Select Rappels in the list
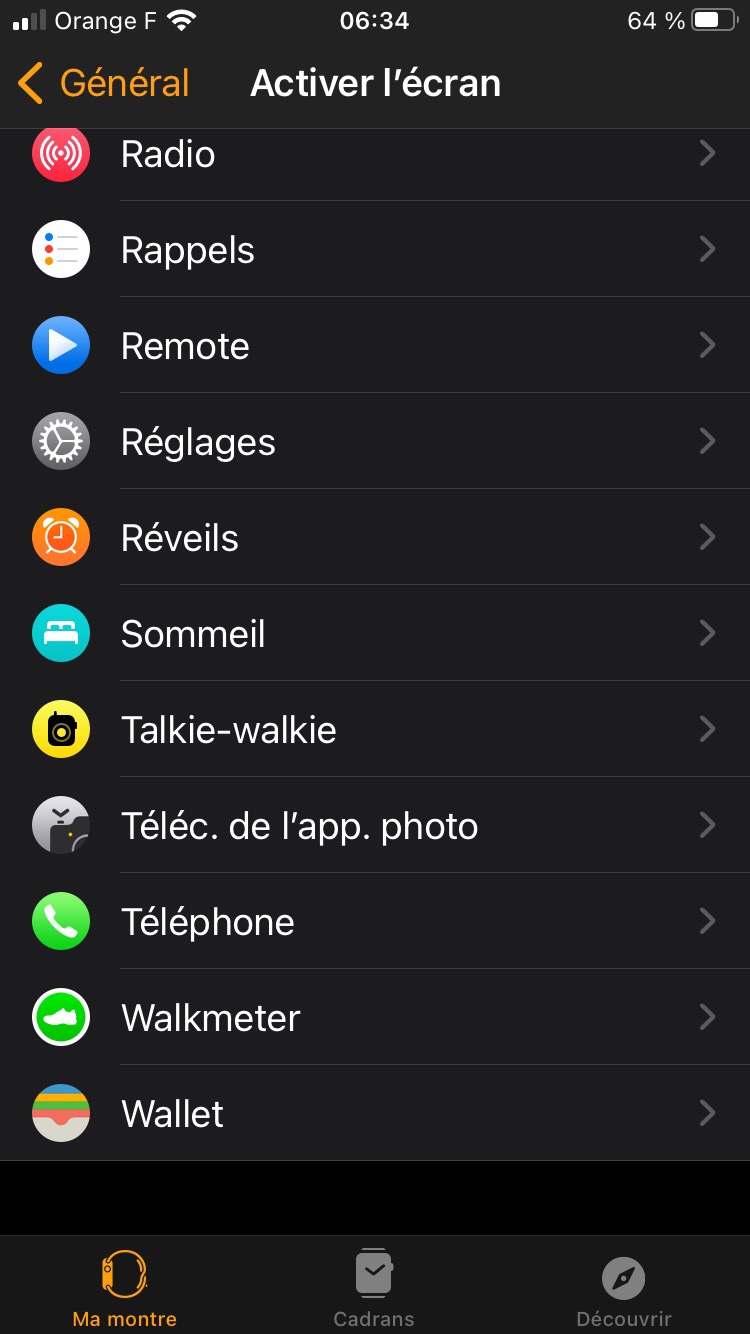Viewport: 750px width, 1334px height. coord(375,249)
